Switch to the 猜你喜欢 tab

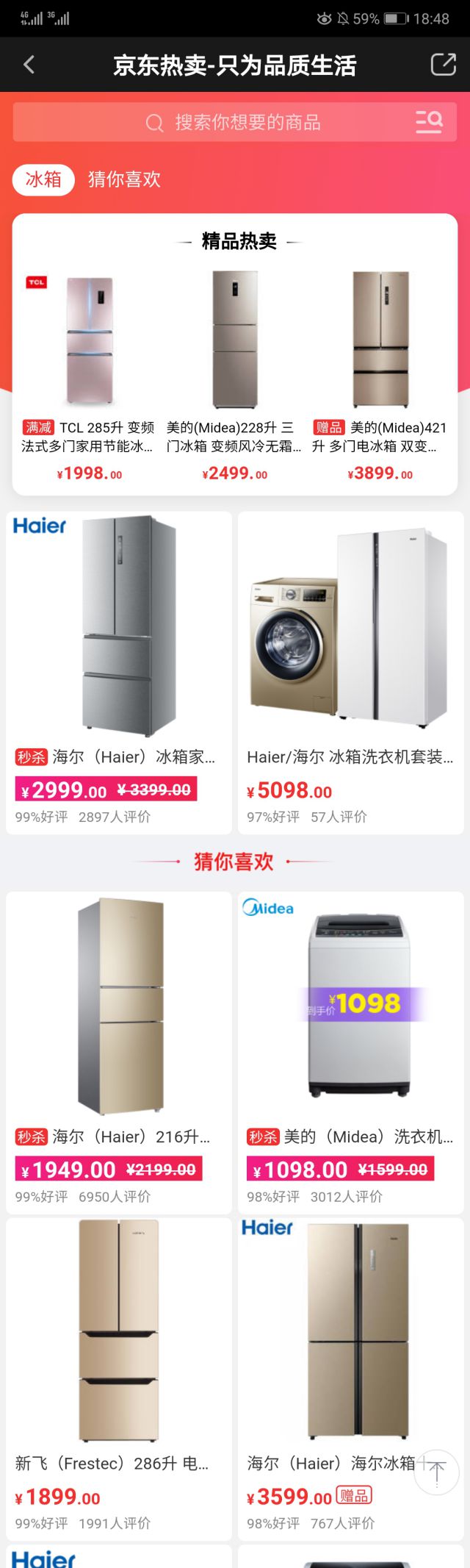tap(124, 179)
